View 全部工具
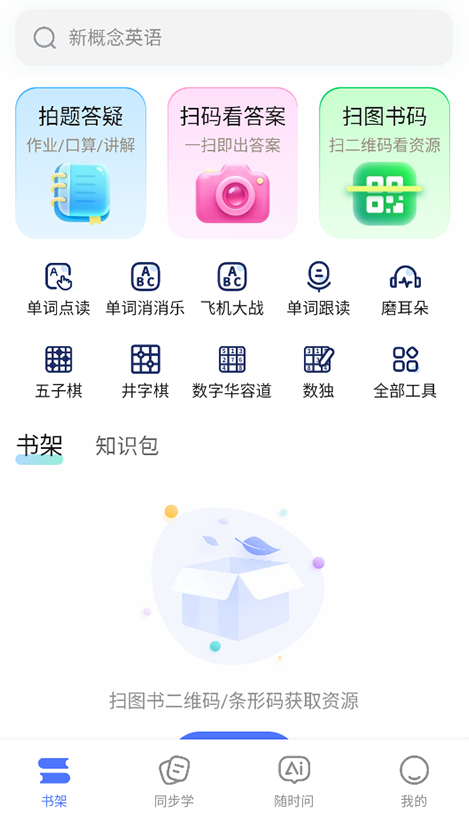This screenshot has width=469, height=814. coord(405,372)
